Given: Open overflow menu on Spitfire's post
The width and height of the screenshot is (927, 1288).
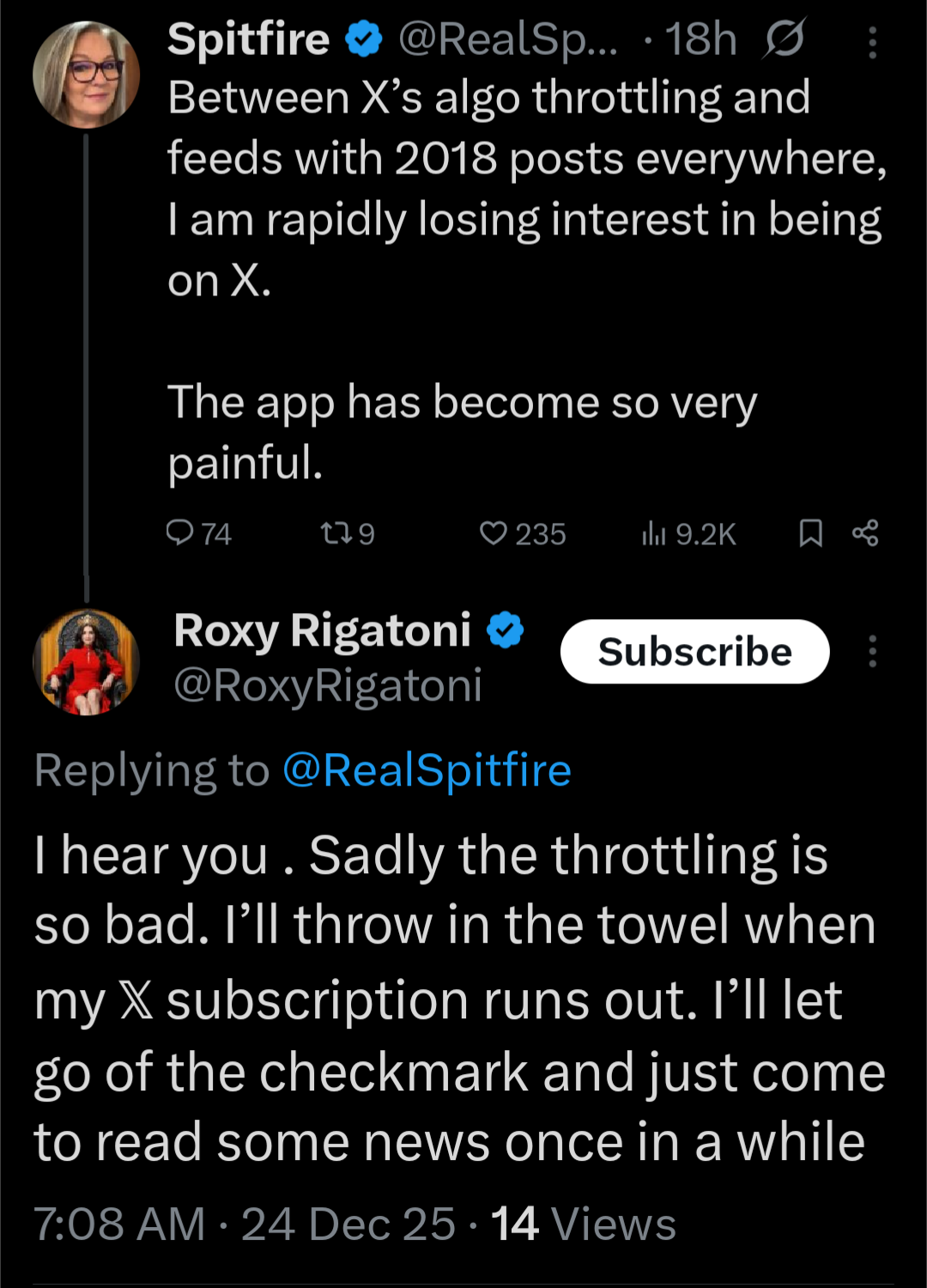Looking at the screenshot, I should [872, 42].
